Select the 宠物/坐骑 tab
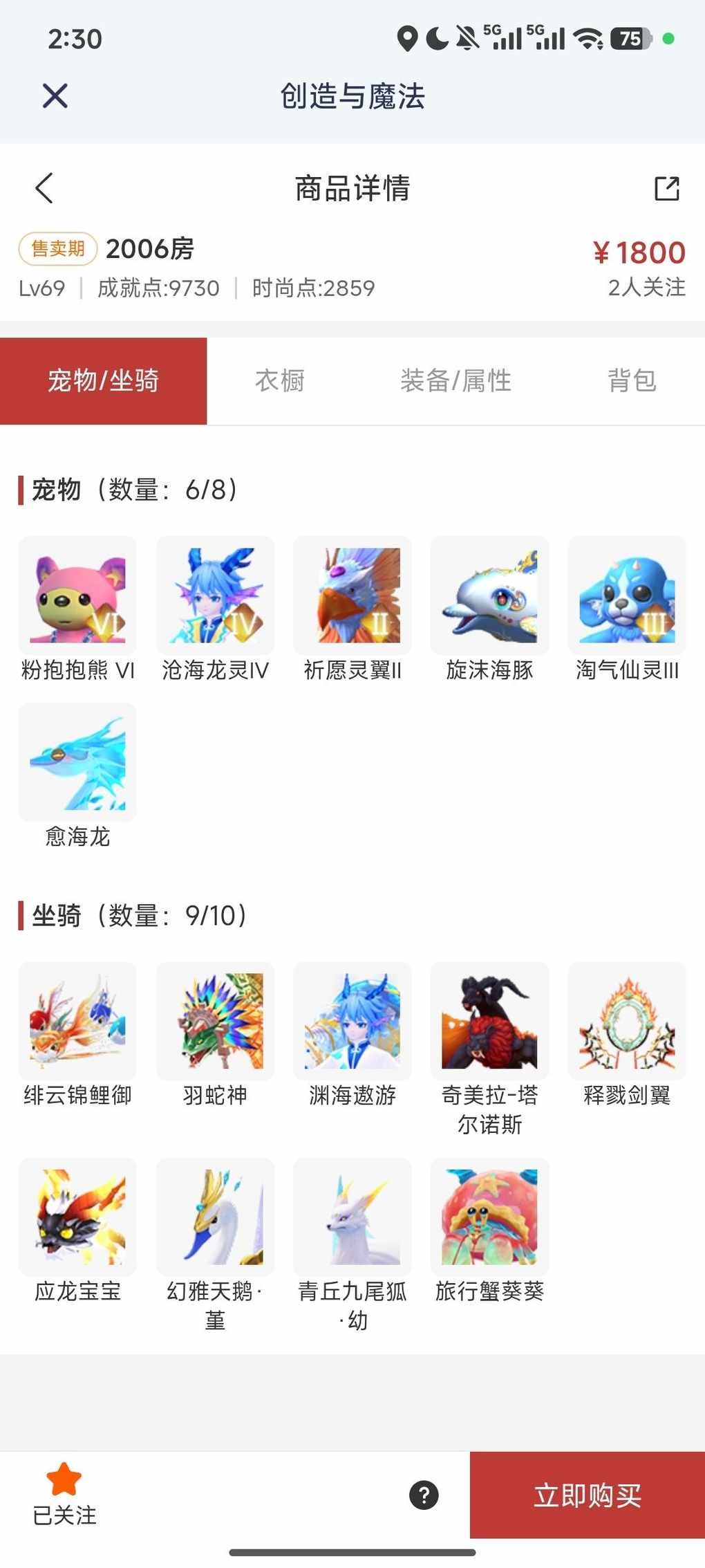705x1568 pixels. (x=104, y=380)
